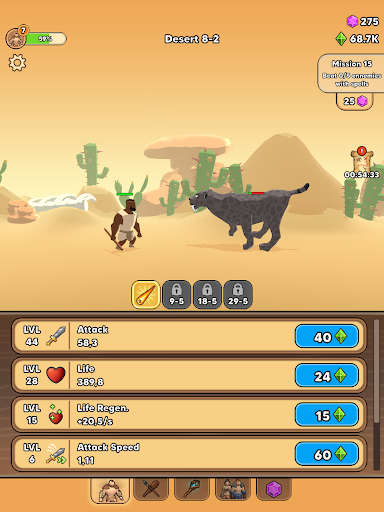Switch to the hero stats tab
384x512 pixels.
110,491
